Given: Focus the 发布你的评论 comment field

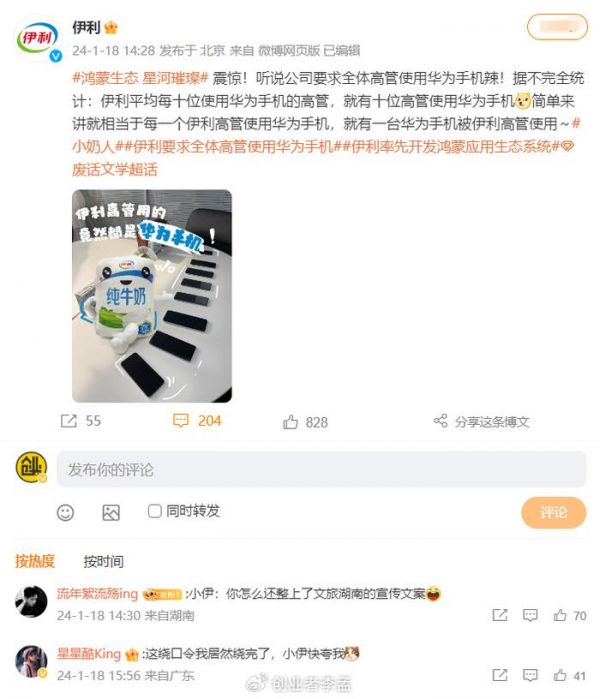Looking at the screenshot, I should pos(320,469).
